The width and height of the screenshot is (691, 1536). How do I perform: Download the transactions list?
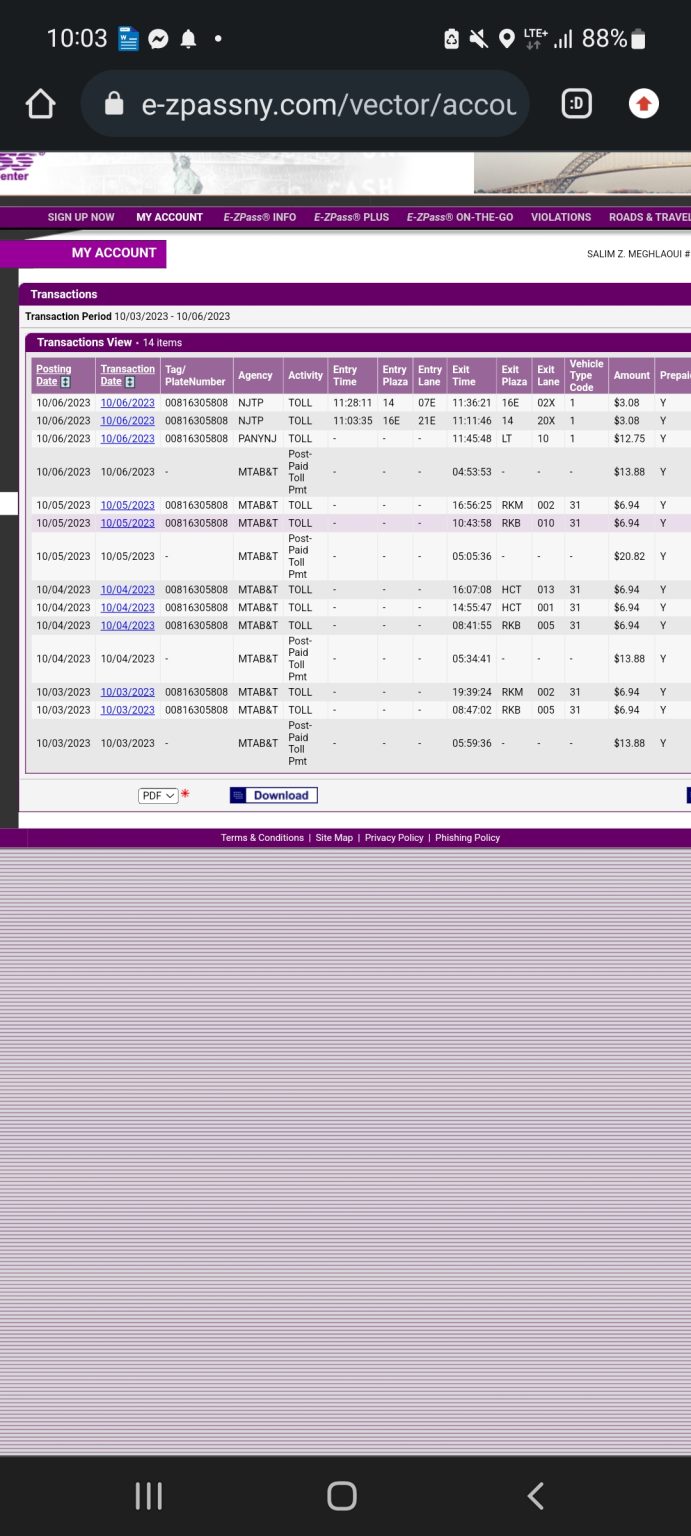[x=274, y=796]
